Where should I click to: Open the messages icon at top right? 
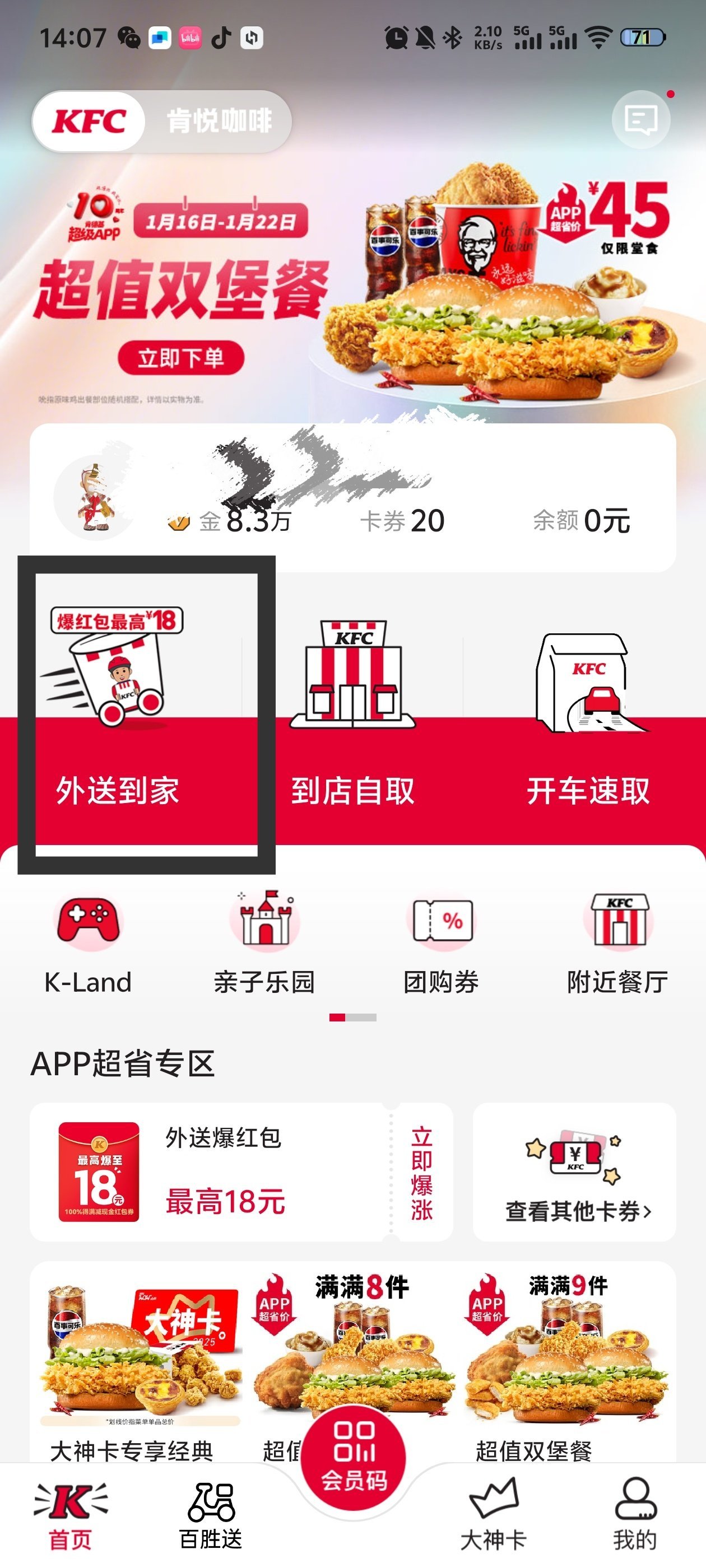[641, 120]
